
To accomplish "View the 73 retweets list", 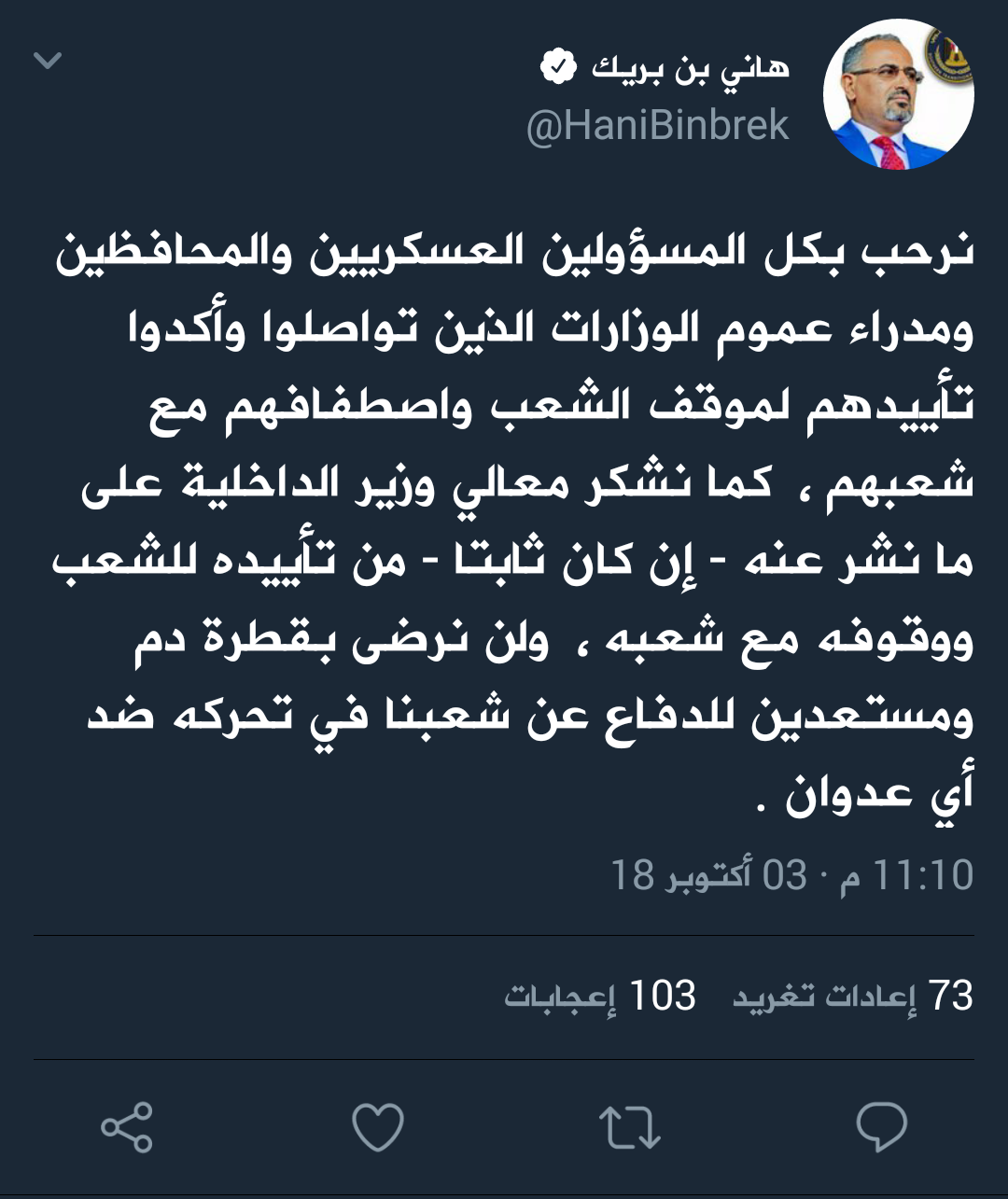I will (x=852, y=997).
